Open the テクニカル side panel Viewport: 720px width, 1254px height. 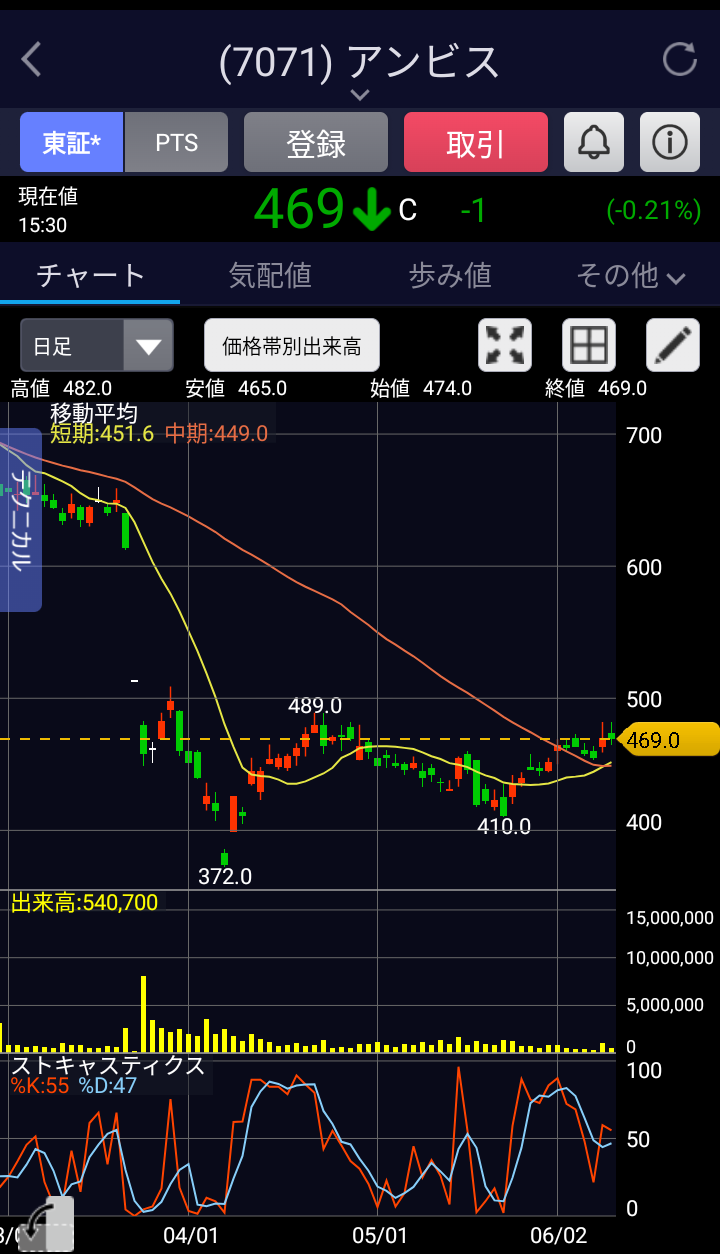coord(20,520)
